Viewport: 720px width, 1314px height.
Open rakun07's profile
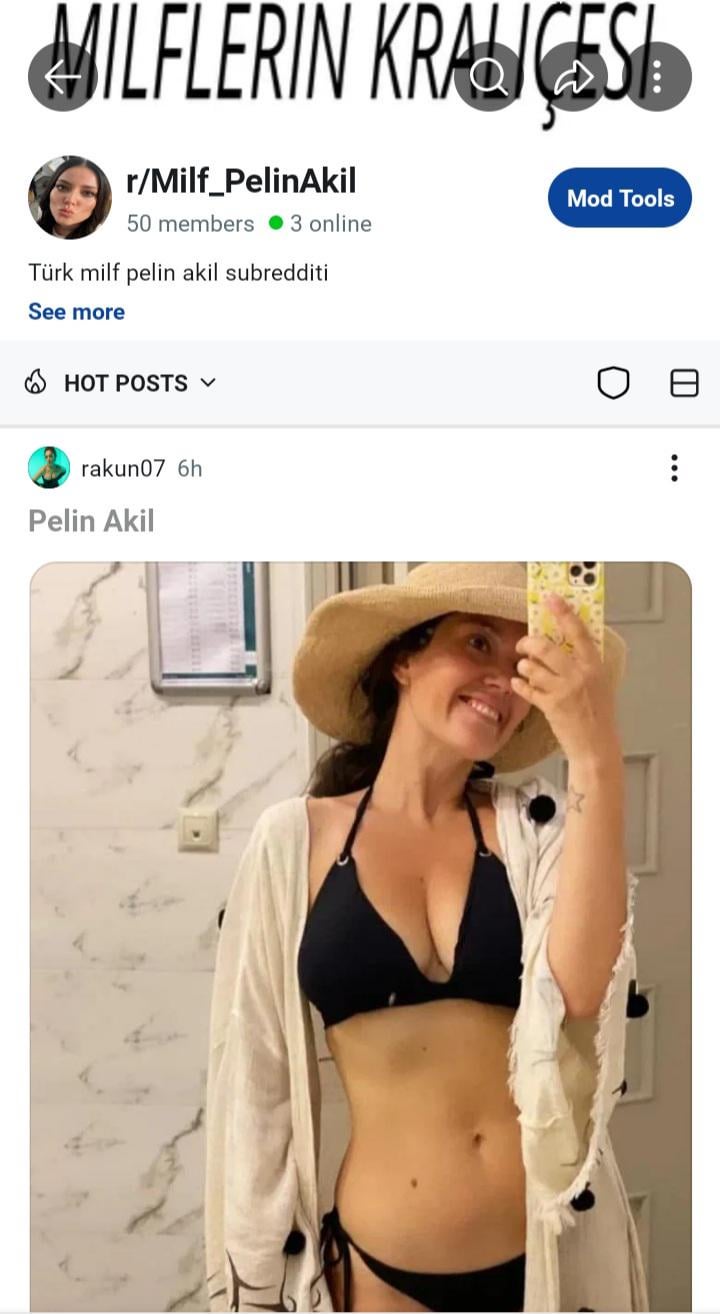122,468
